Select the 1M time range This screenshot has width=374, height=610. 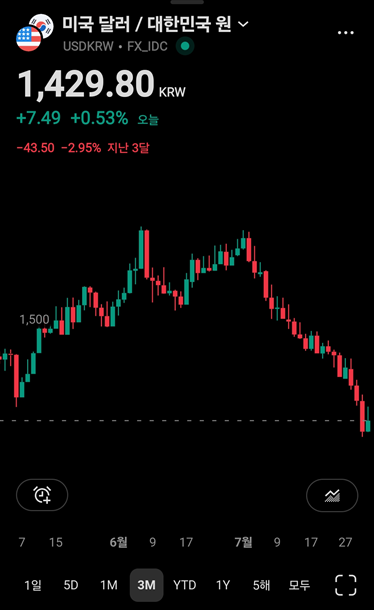109,585
